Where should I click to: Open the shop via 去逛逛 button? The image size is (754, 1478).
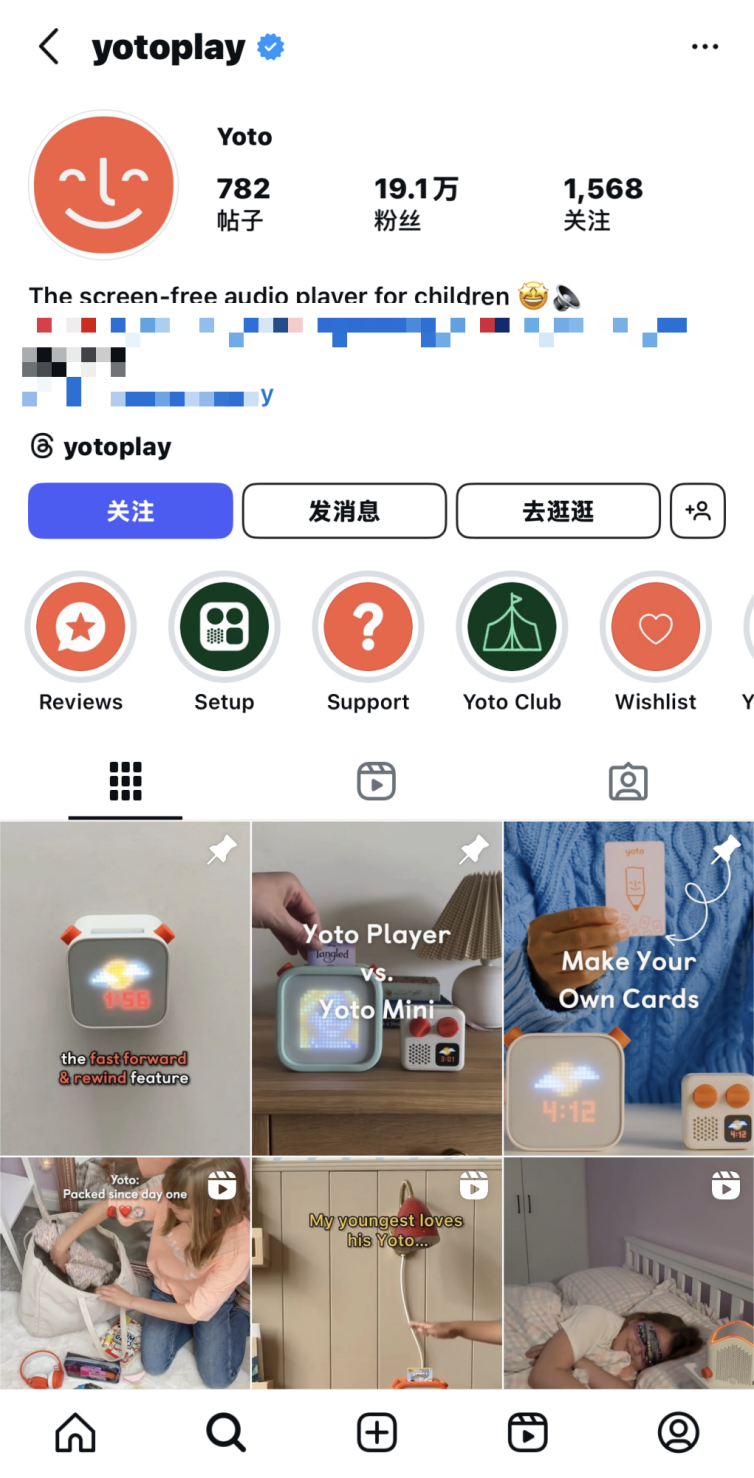tap(558, 511)
